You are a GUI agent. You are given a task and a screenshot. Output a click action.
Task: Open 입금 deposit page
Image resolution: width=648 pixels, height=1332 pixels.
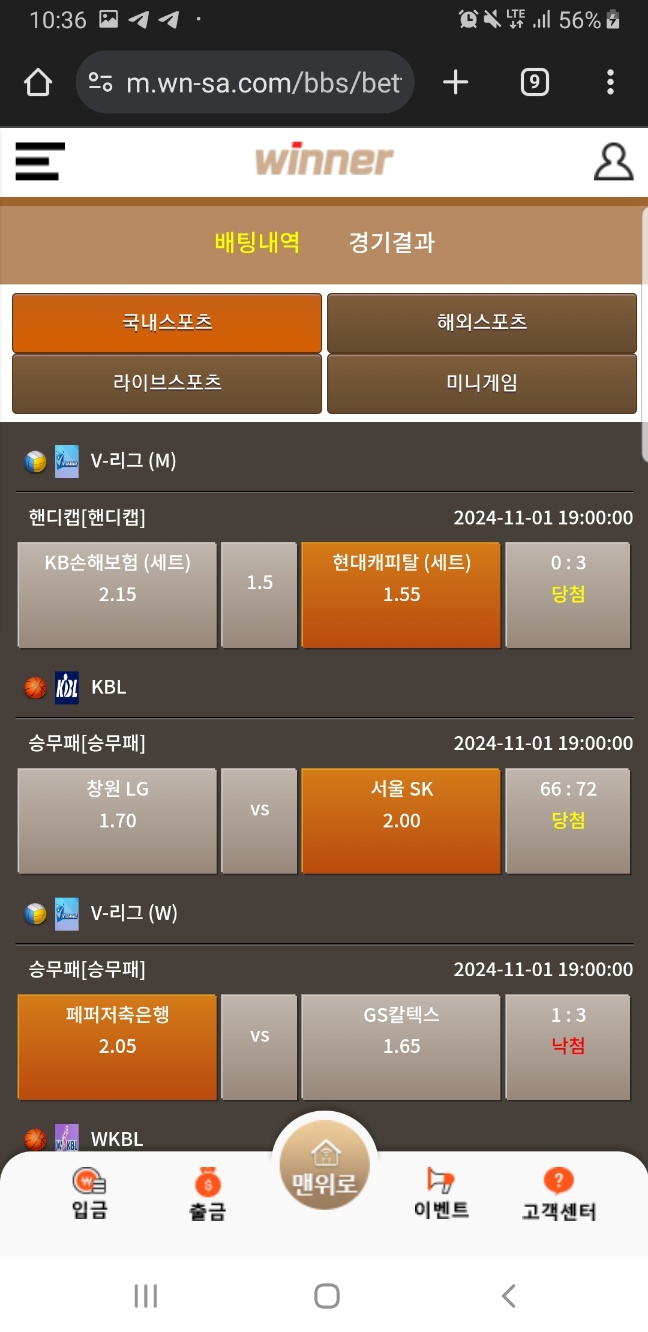[x=89, y=1195]
